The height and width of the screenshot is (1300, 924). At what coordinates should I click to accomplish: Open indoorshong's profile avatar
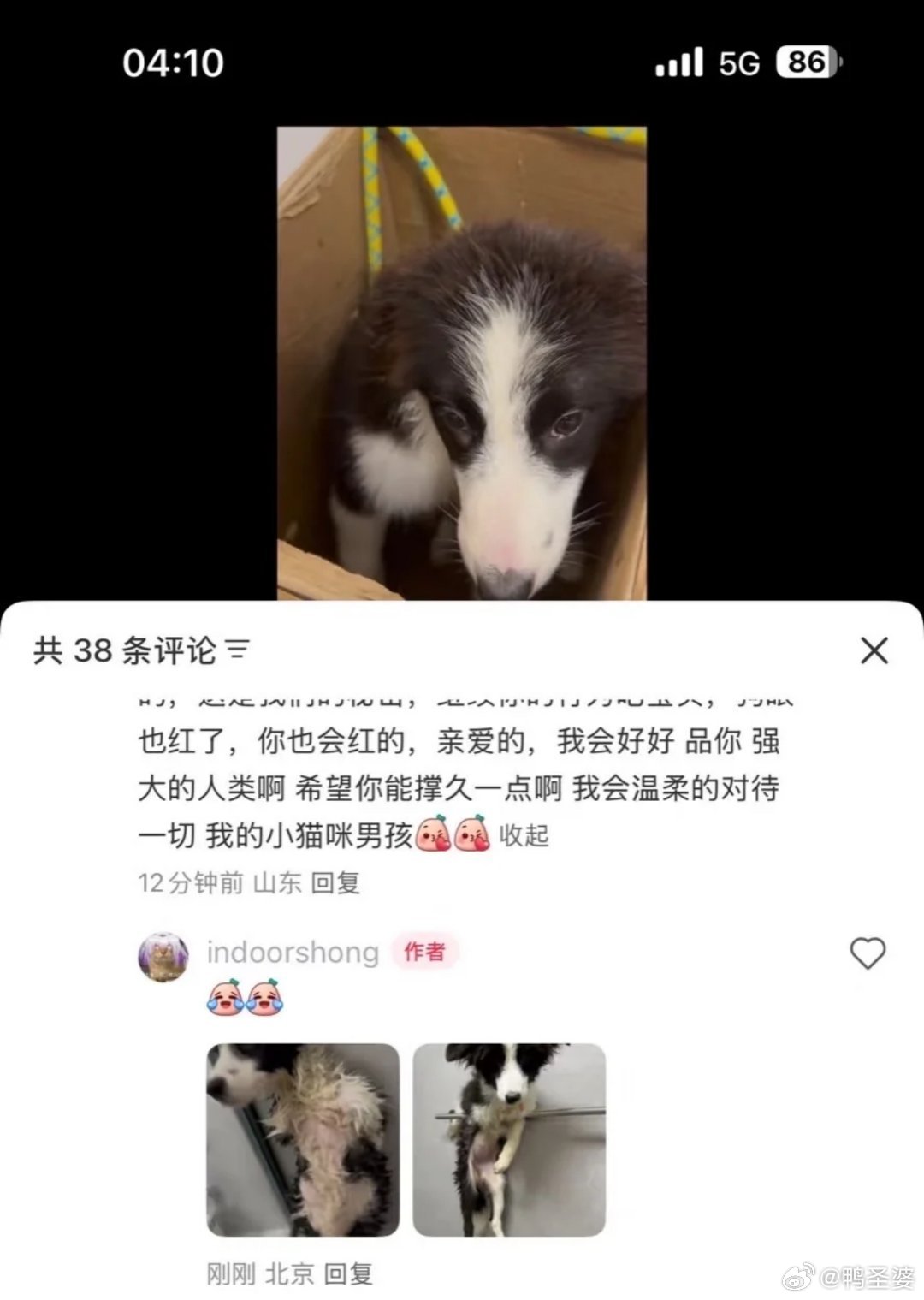coord(163,957)
